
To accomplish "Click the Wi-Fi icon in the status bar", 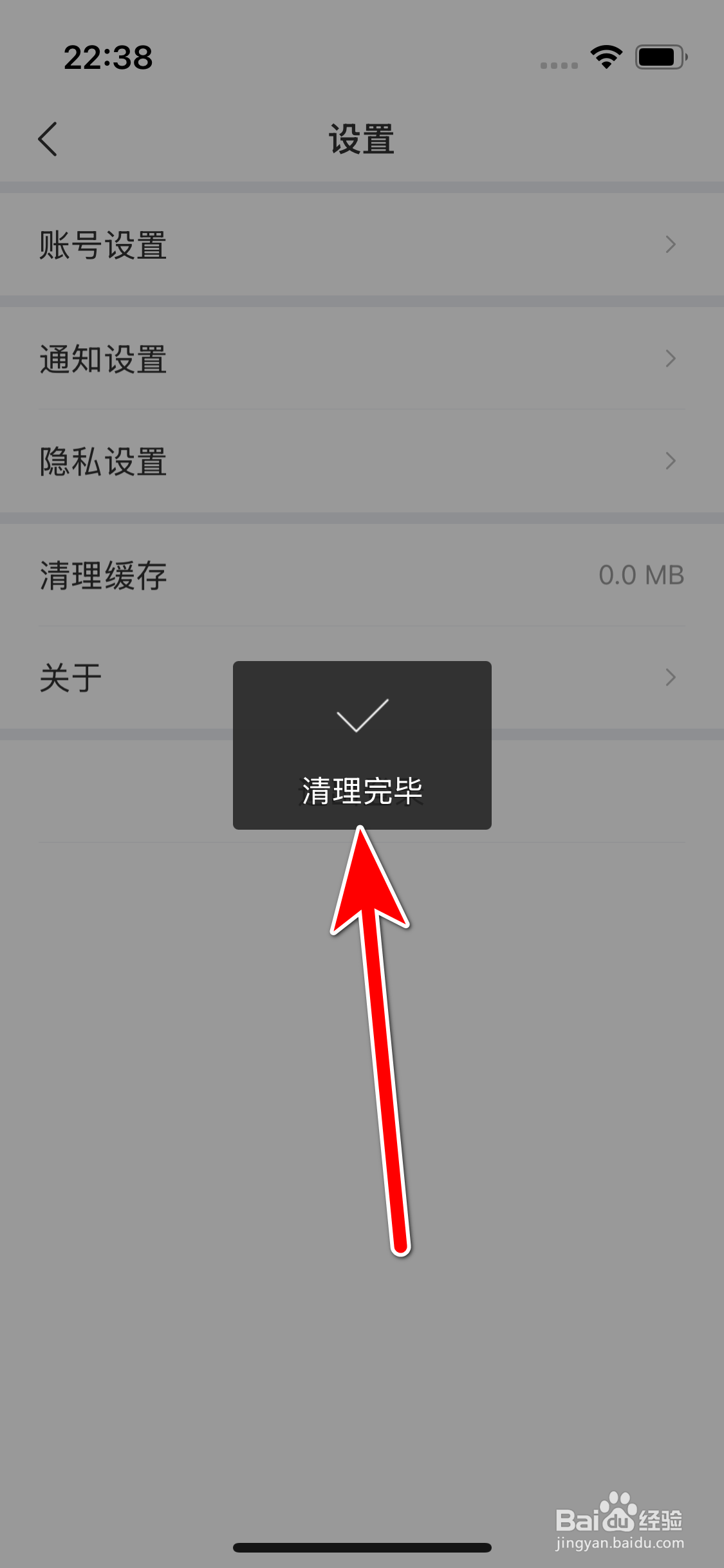I will pyautogui.click(x=604, y=58).
